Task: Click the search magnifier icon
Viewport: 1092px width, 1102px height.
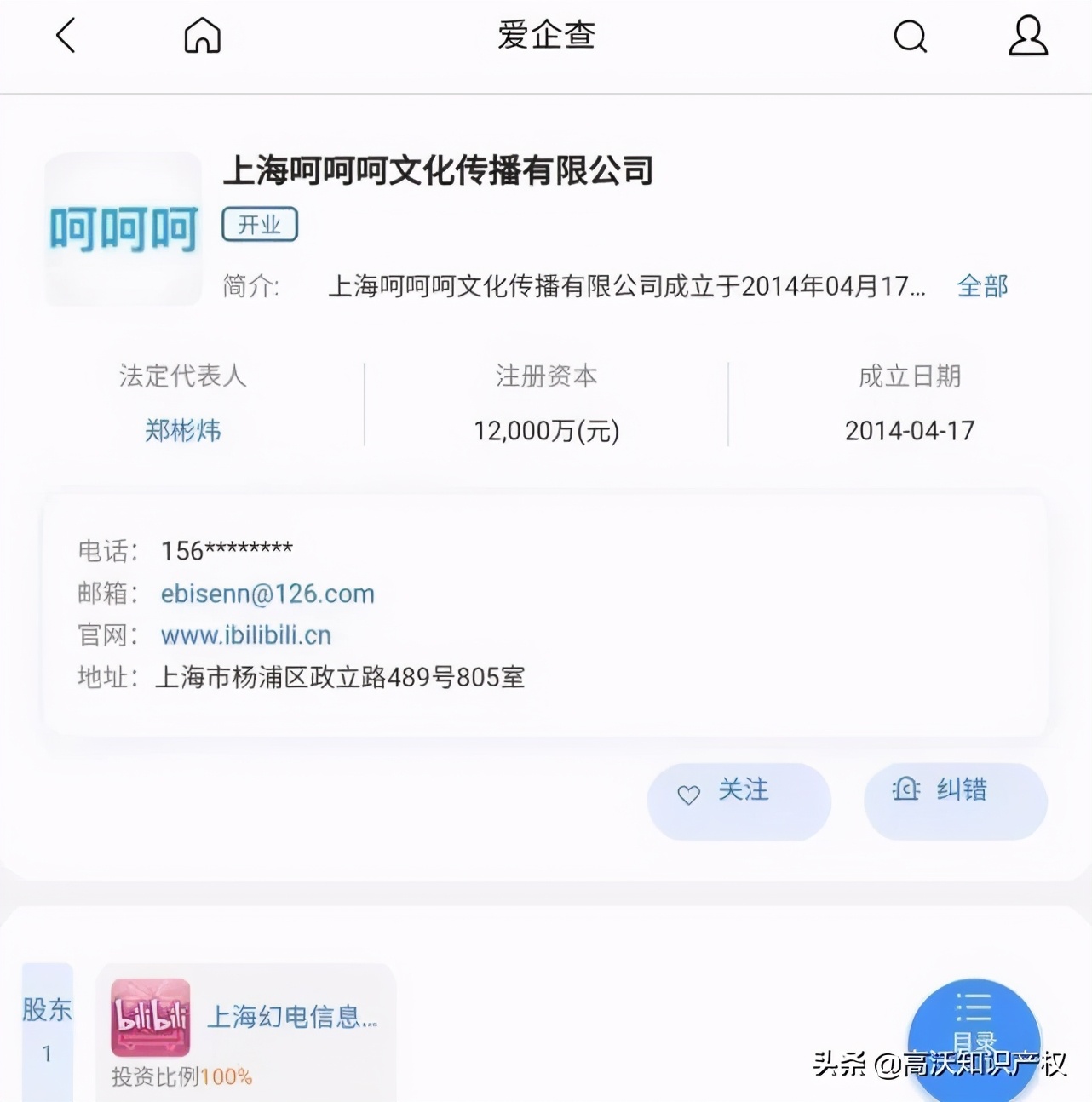Action: [910, 36]
